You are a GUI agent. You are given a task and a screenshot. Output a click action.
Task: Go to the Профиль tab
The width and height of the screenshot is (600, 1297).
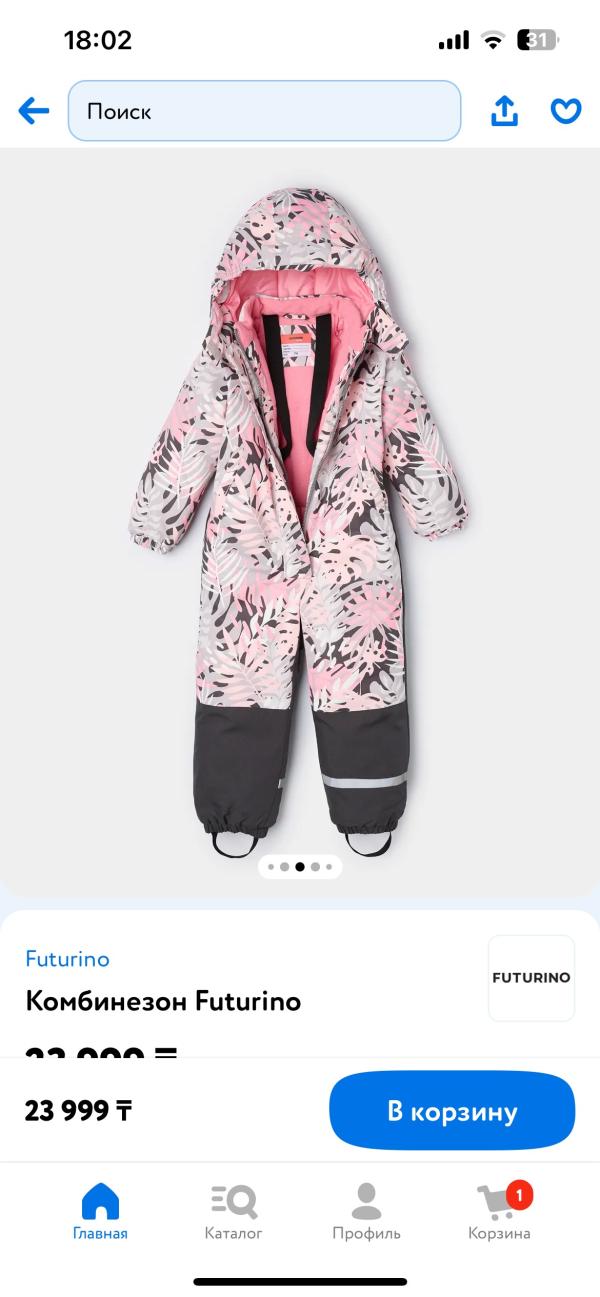click(366, 1211)
